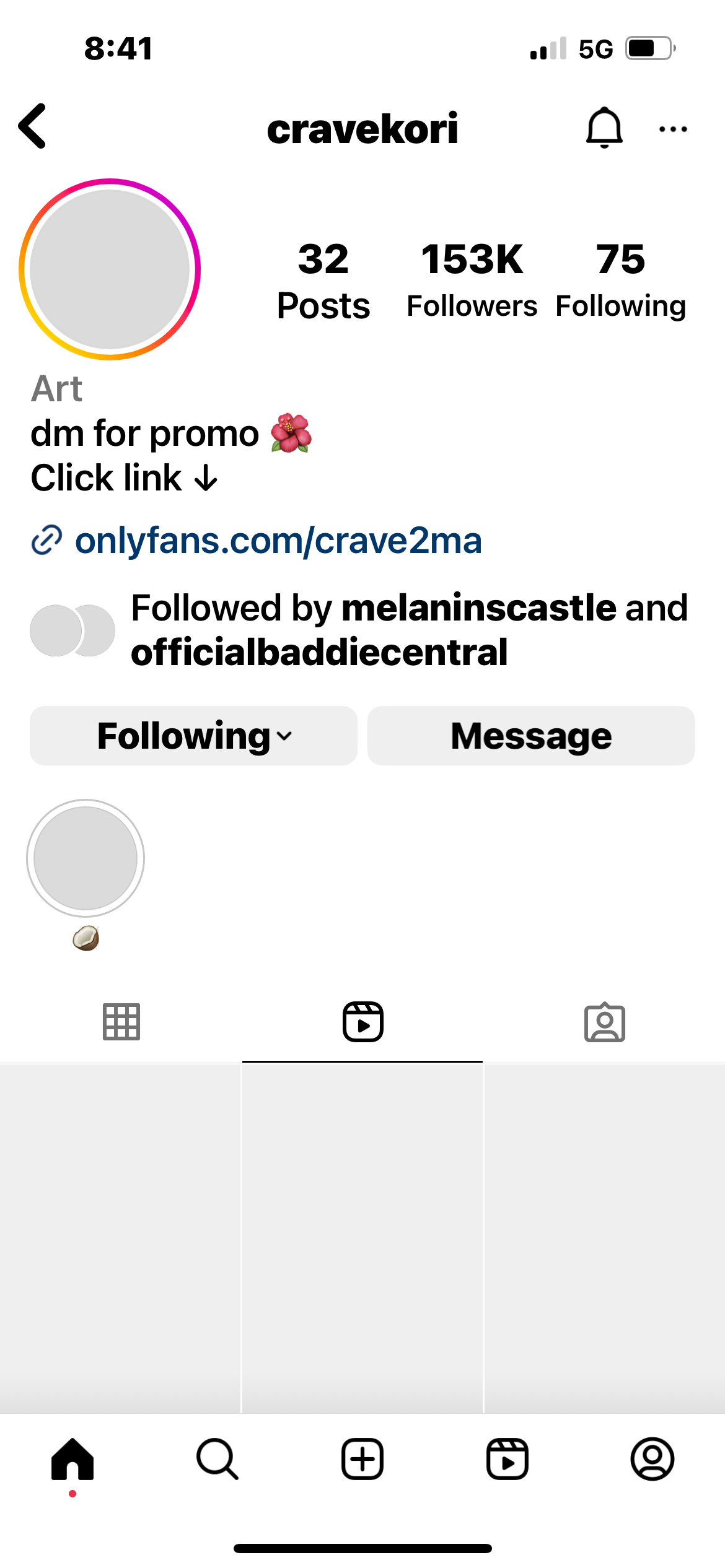Open Reels from bottom navigation
This screenshot has height=1568, width=725.
507,1459
